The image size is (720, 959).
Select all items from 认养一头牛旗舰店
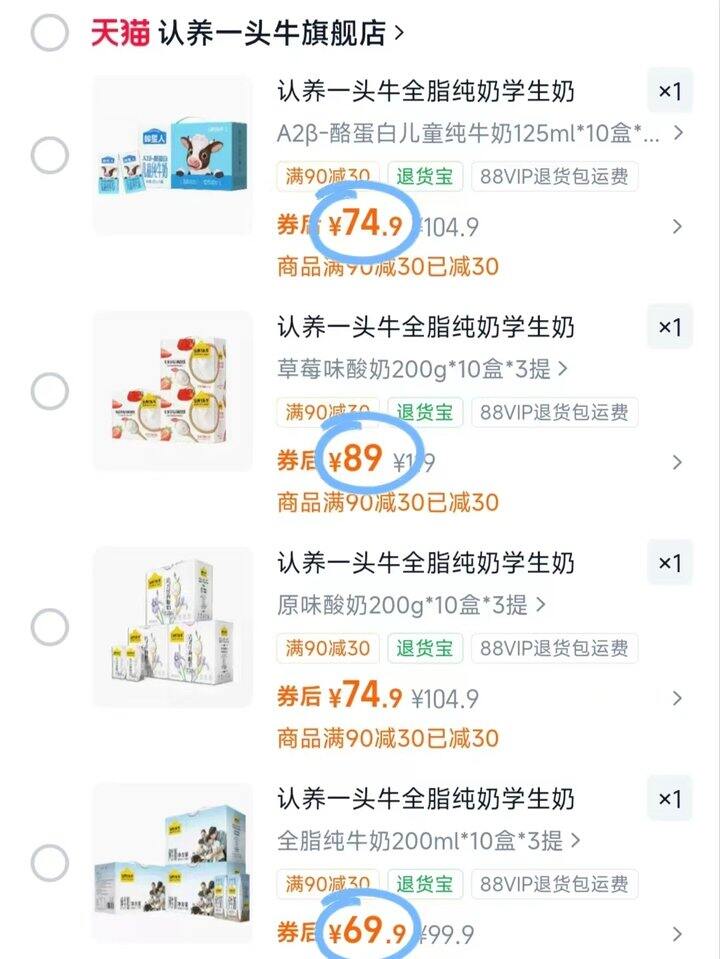pyautogui.click(x=50, y=32)
